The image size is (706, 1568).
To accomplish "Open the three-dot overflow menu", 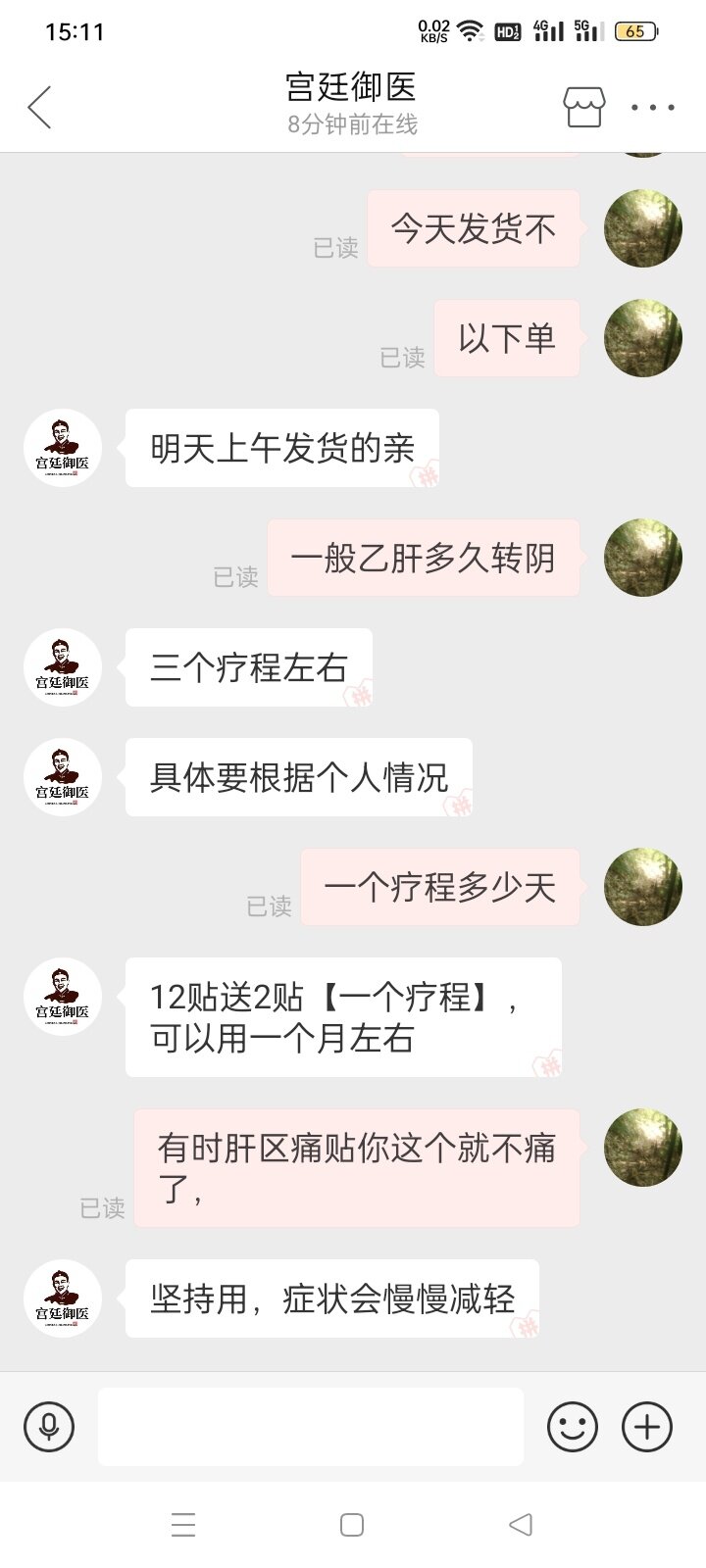I will click(652, 107).
